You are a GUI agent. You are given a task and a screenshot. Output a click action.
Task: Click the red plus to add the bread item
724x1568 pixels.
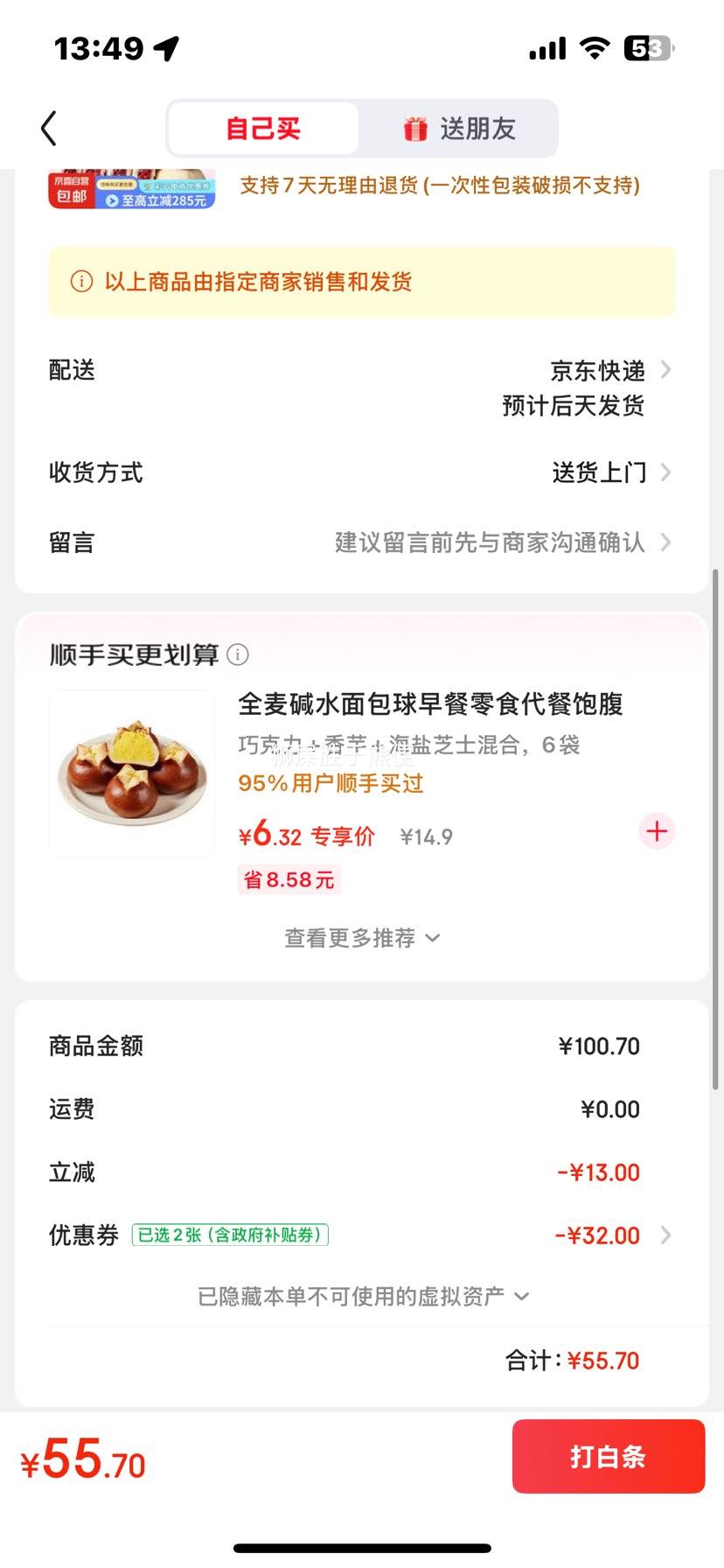tap(656, 831)
